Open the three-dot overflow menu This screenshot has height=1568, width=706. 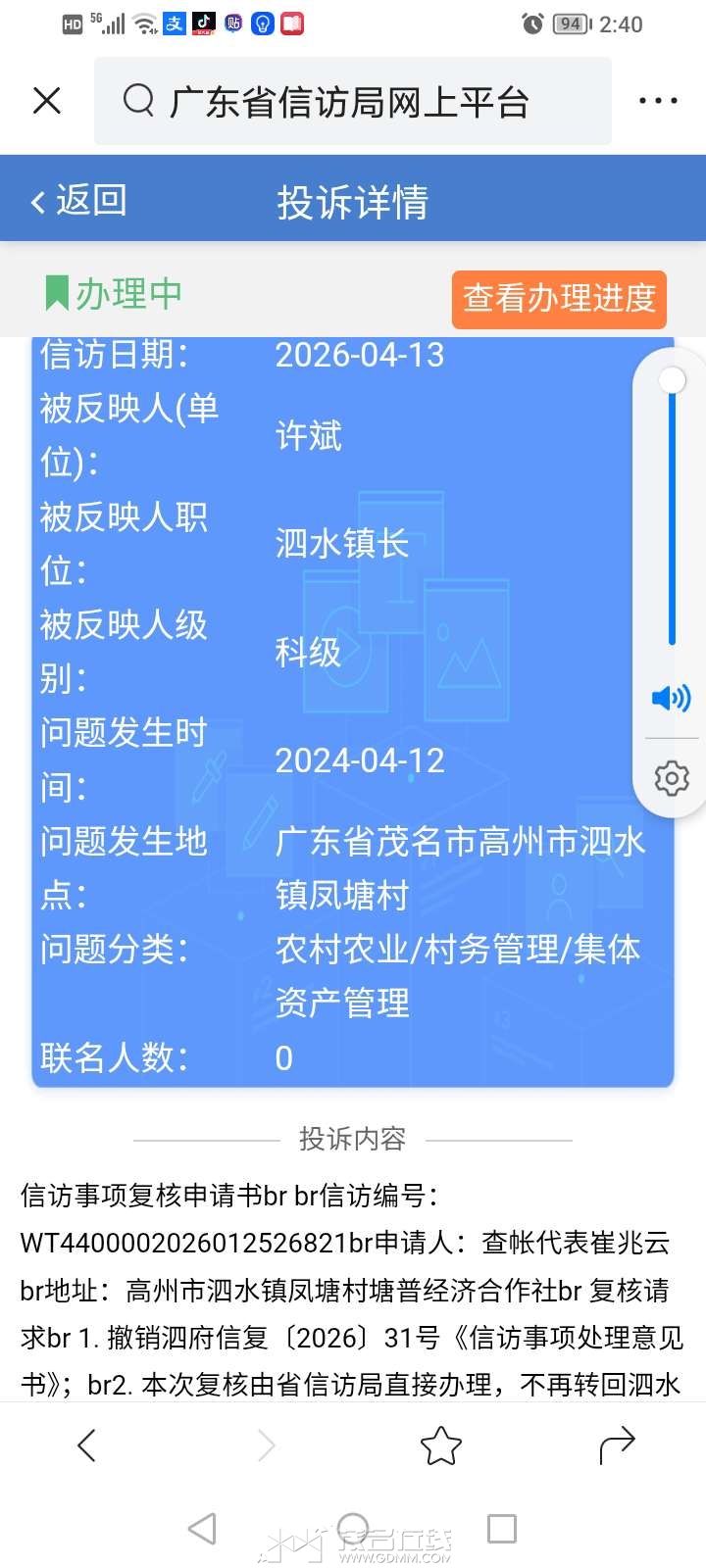coord(657,101)
